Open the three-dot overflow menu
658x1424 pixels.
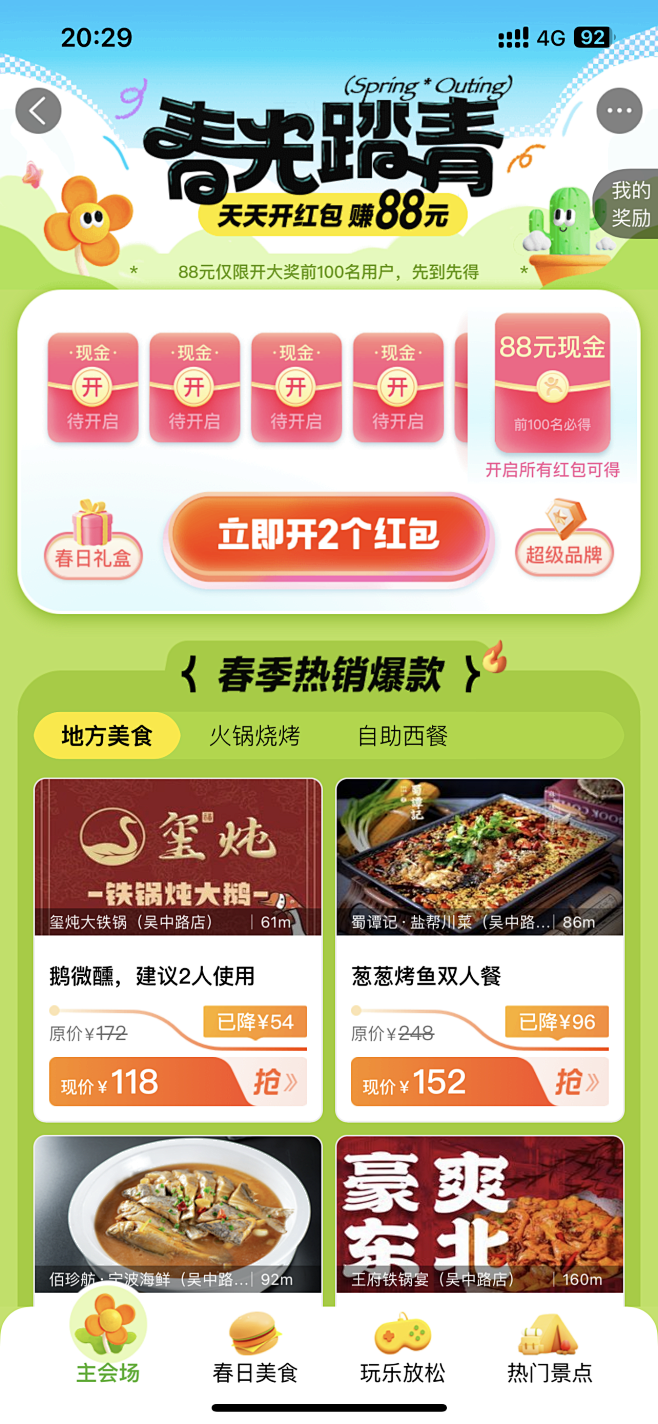(x=619, y=111)
